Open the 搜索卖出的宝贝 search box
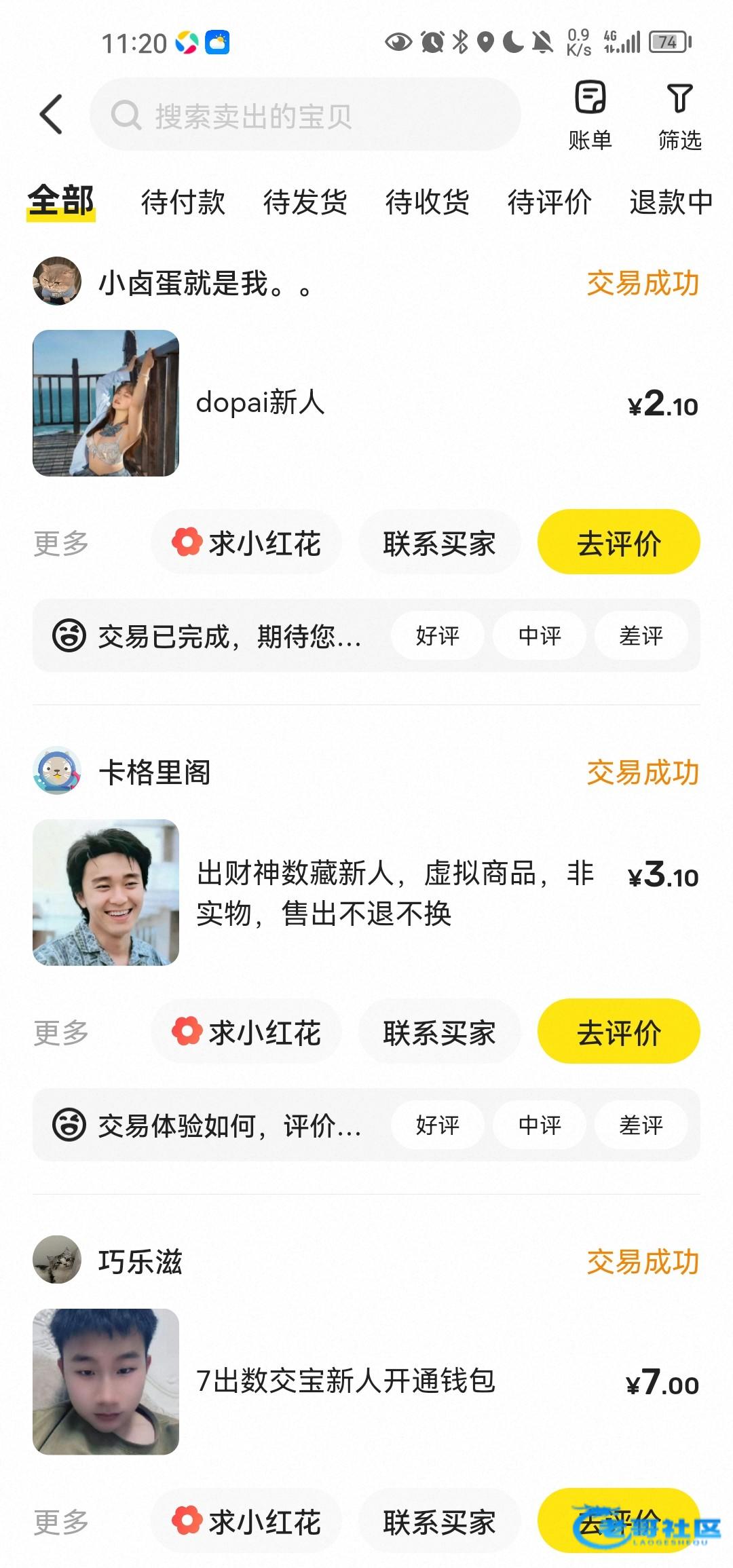Image resolution: width=733 pixels, height=1568 pixels. pyautogui.click(x=305, y=115)
